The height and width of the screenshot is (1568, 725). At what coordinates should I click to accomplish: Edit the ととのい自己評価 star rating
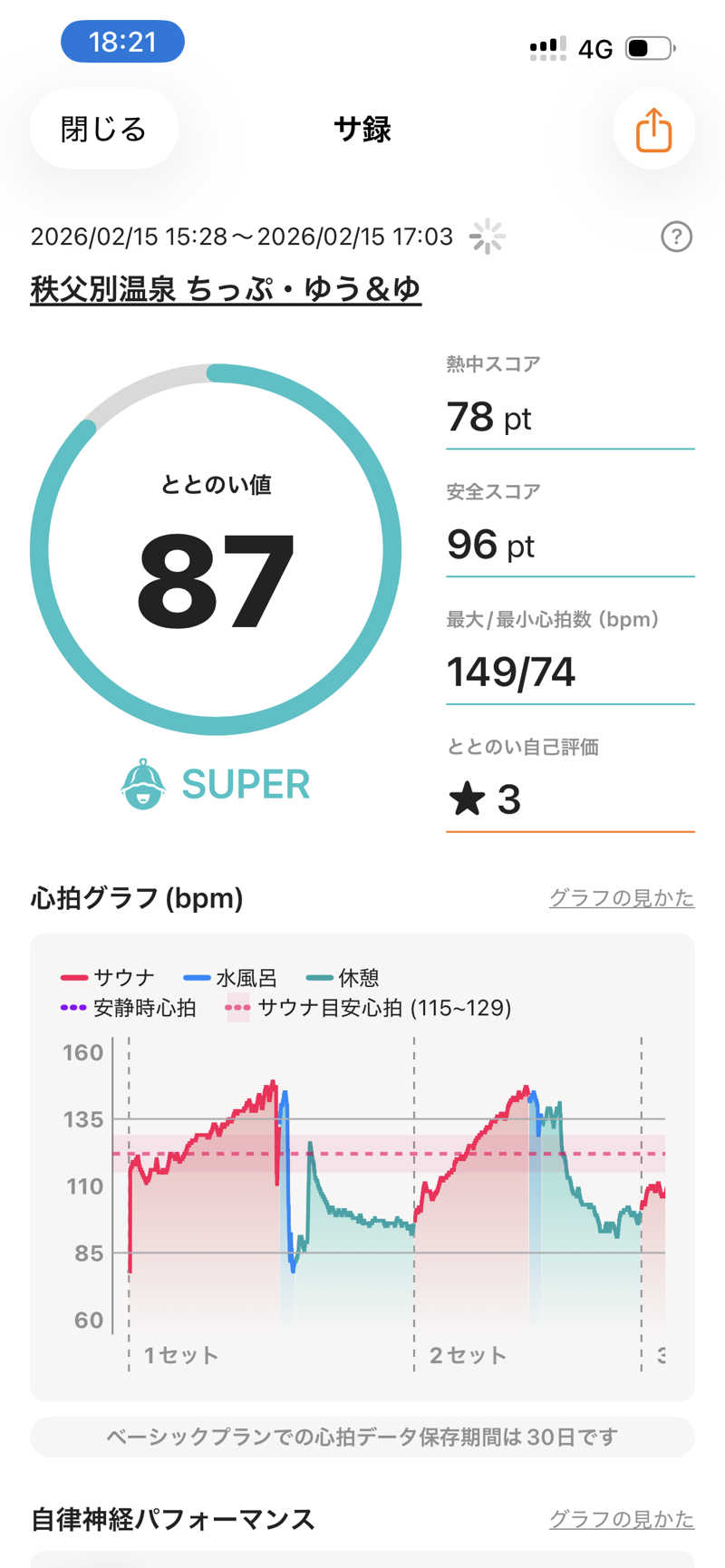pyautogui.click(x=569, y=799)
